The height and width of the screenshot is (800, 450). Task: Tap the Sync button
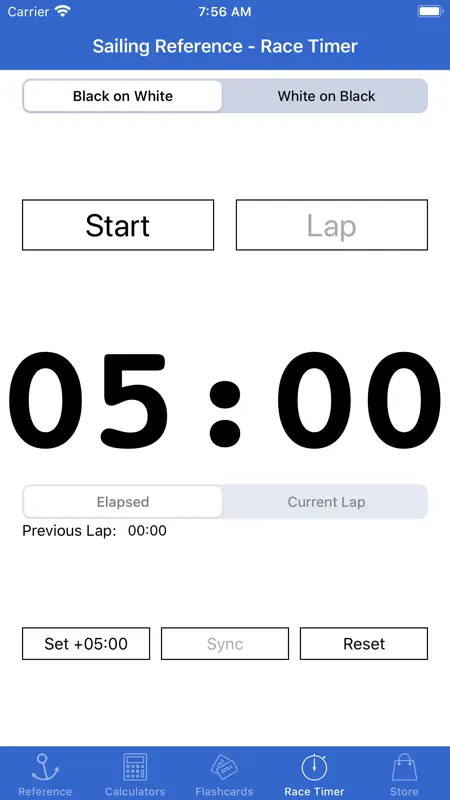[x=225, y=643]
